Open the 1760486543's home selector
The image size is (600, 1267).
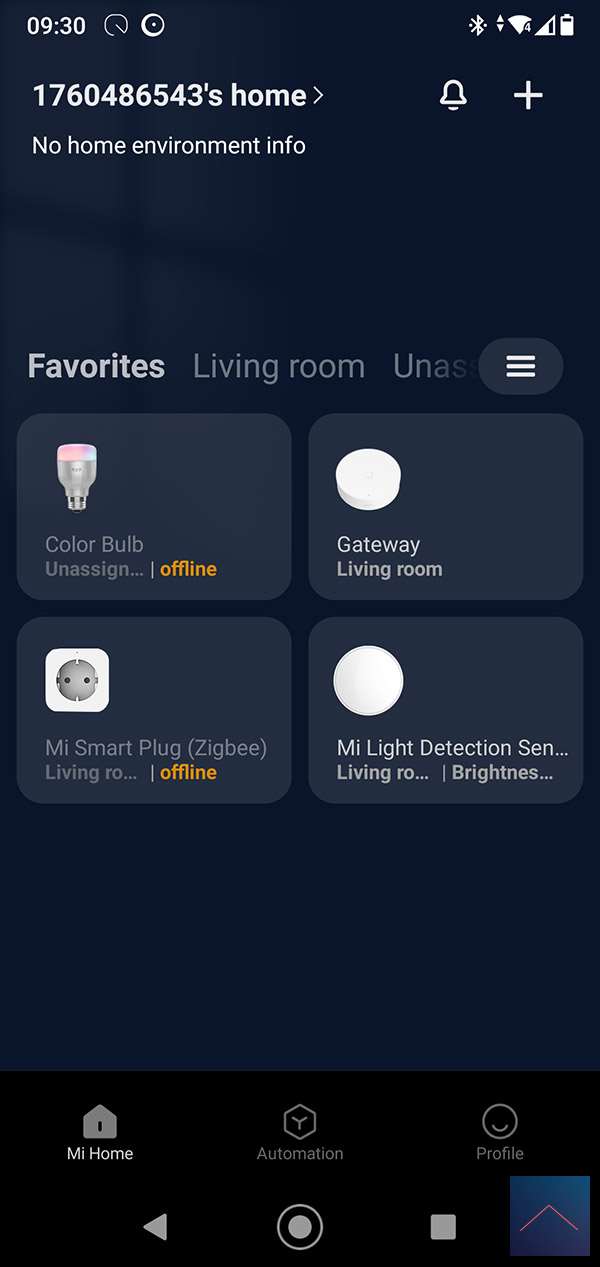[x=178, y=96]
